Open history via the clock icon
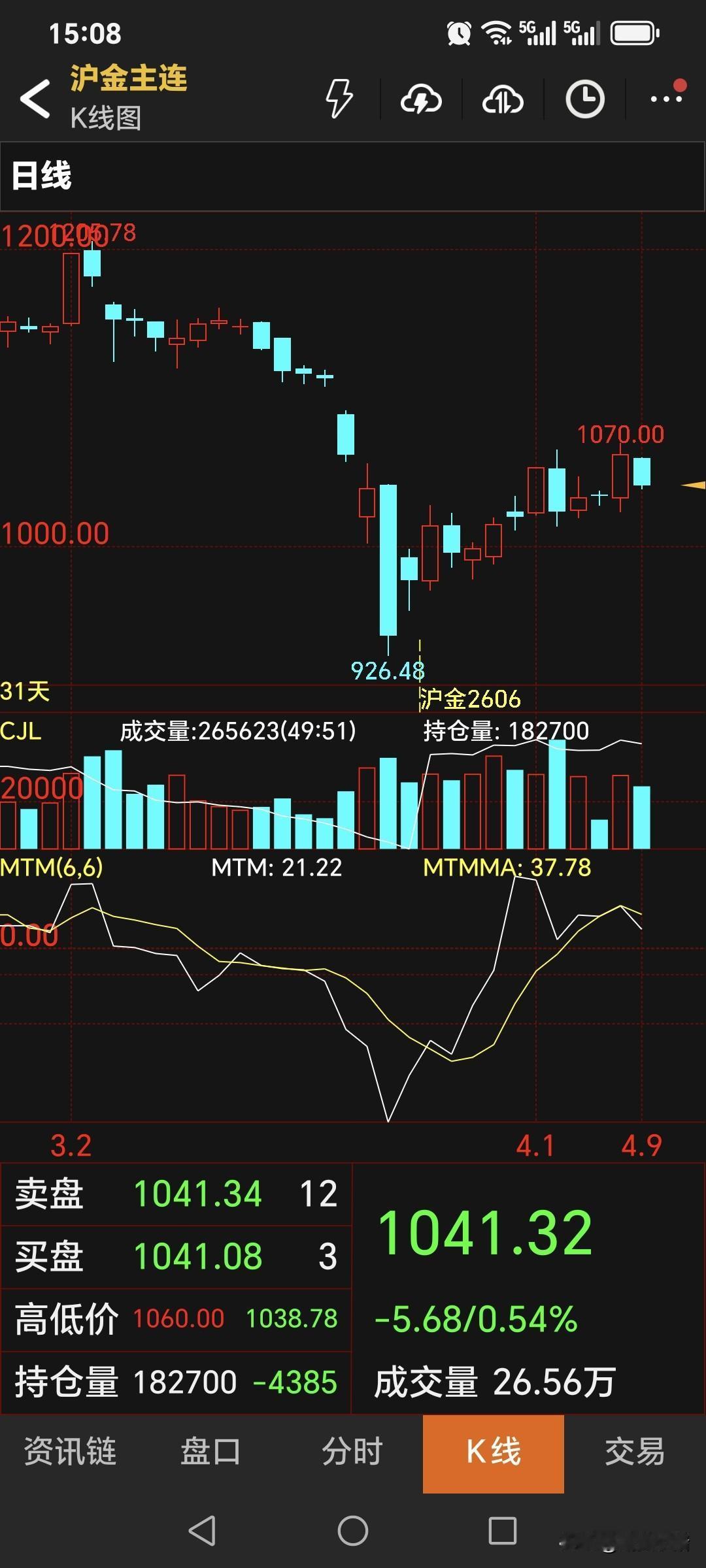 [584, 99]
